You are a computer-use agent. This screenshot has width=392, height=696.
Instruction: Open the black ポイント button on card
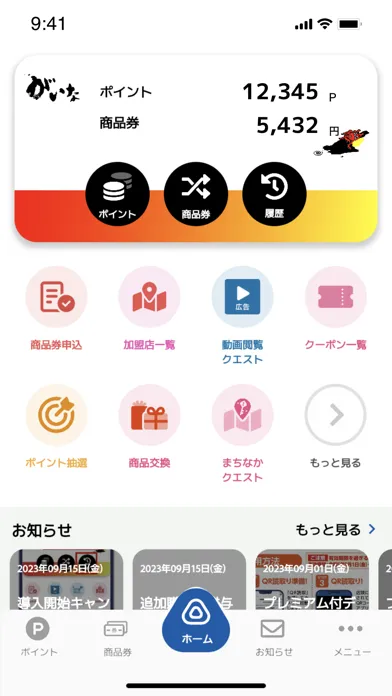pos(117,194)
